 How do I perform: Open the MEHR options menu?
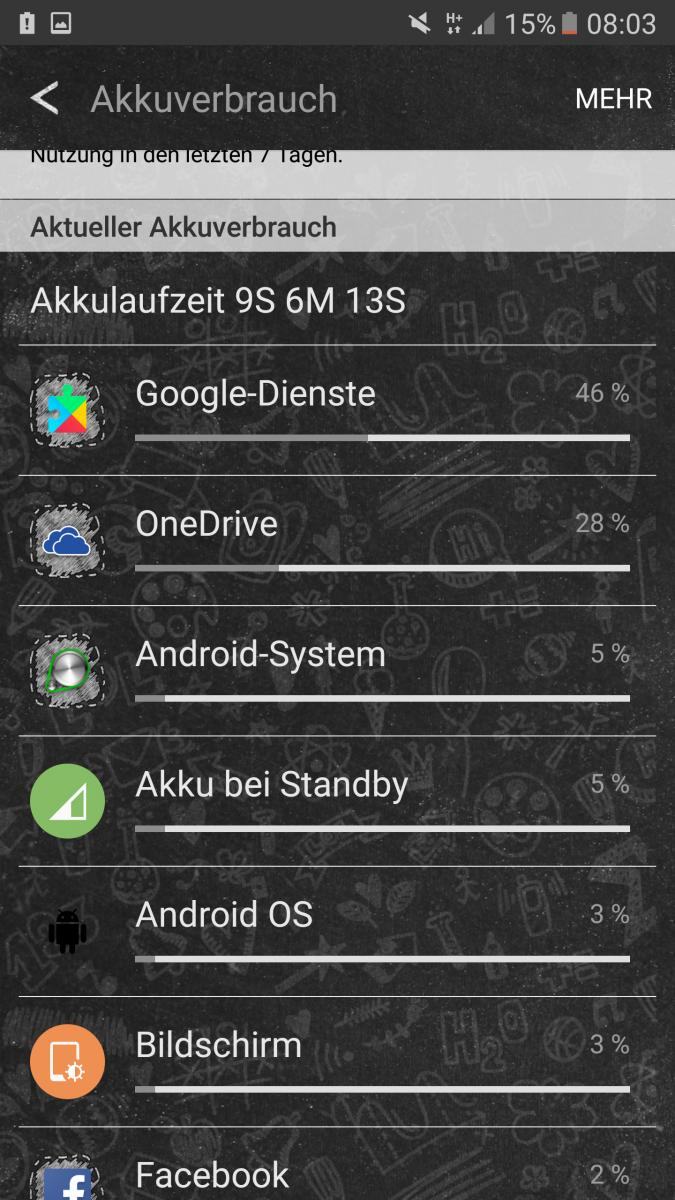(613, 99)
